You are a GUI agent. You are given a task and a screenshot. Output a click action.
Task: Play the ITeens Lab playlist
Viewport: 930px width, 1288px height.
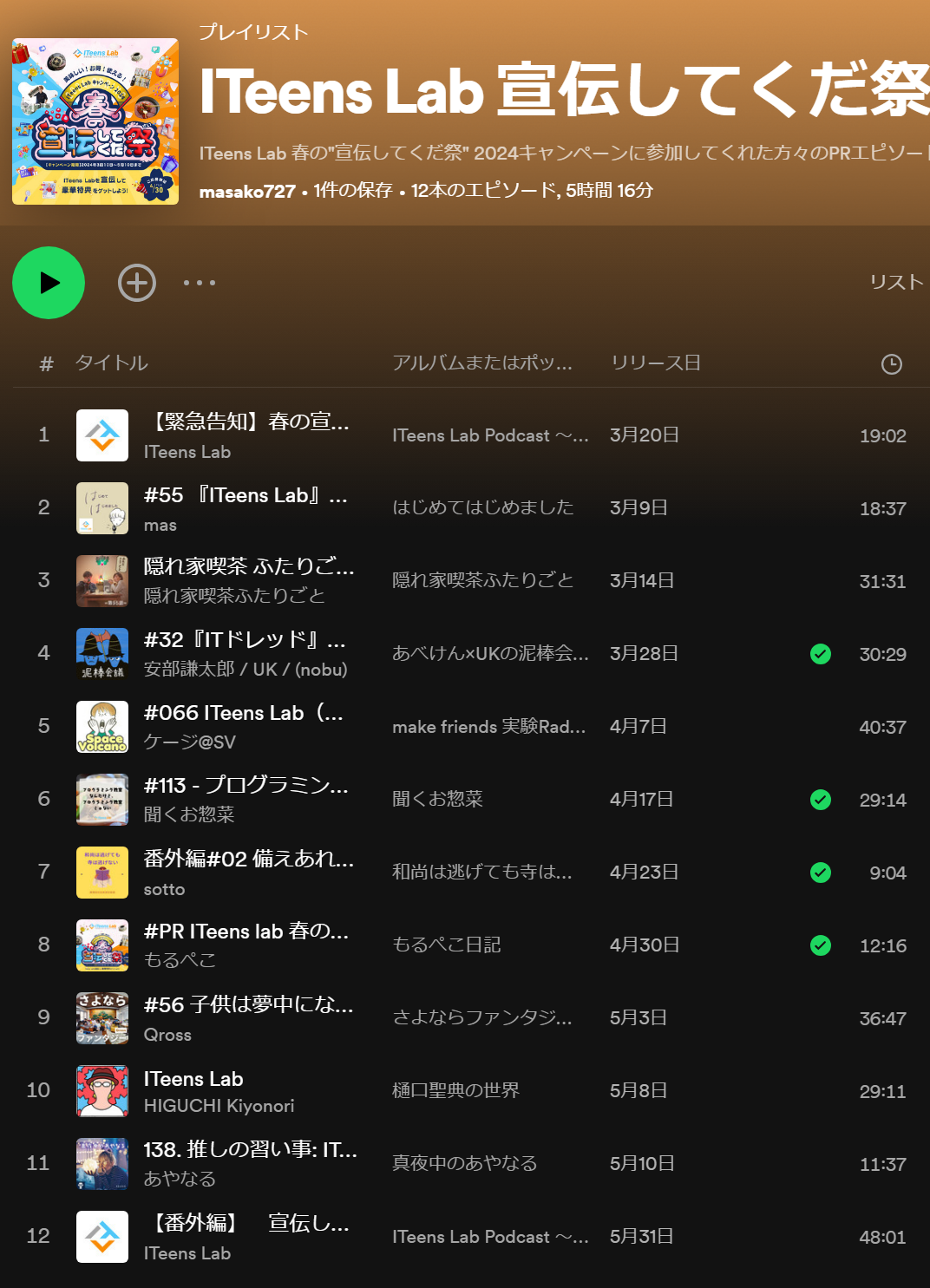click(49, 283)
